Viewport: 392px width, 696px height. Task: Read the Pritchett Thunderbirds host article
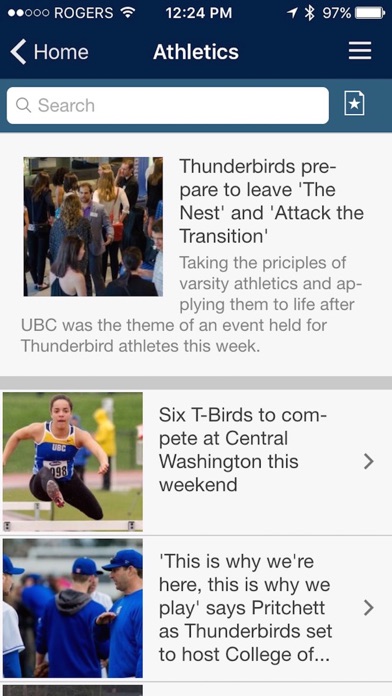[196, 609]
